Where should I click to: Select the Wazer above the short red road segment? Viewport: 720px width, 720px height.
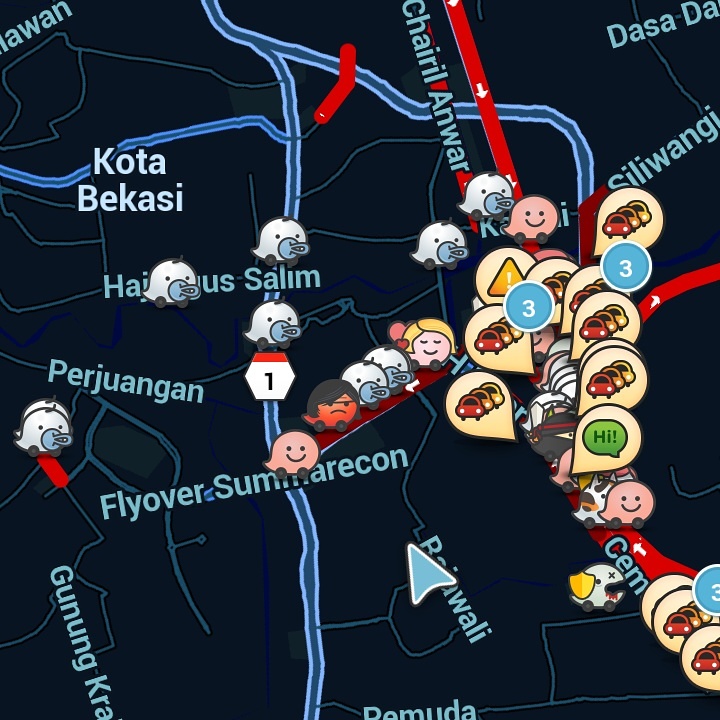coord(44,428)
